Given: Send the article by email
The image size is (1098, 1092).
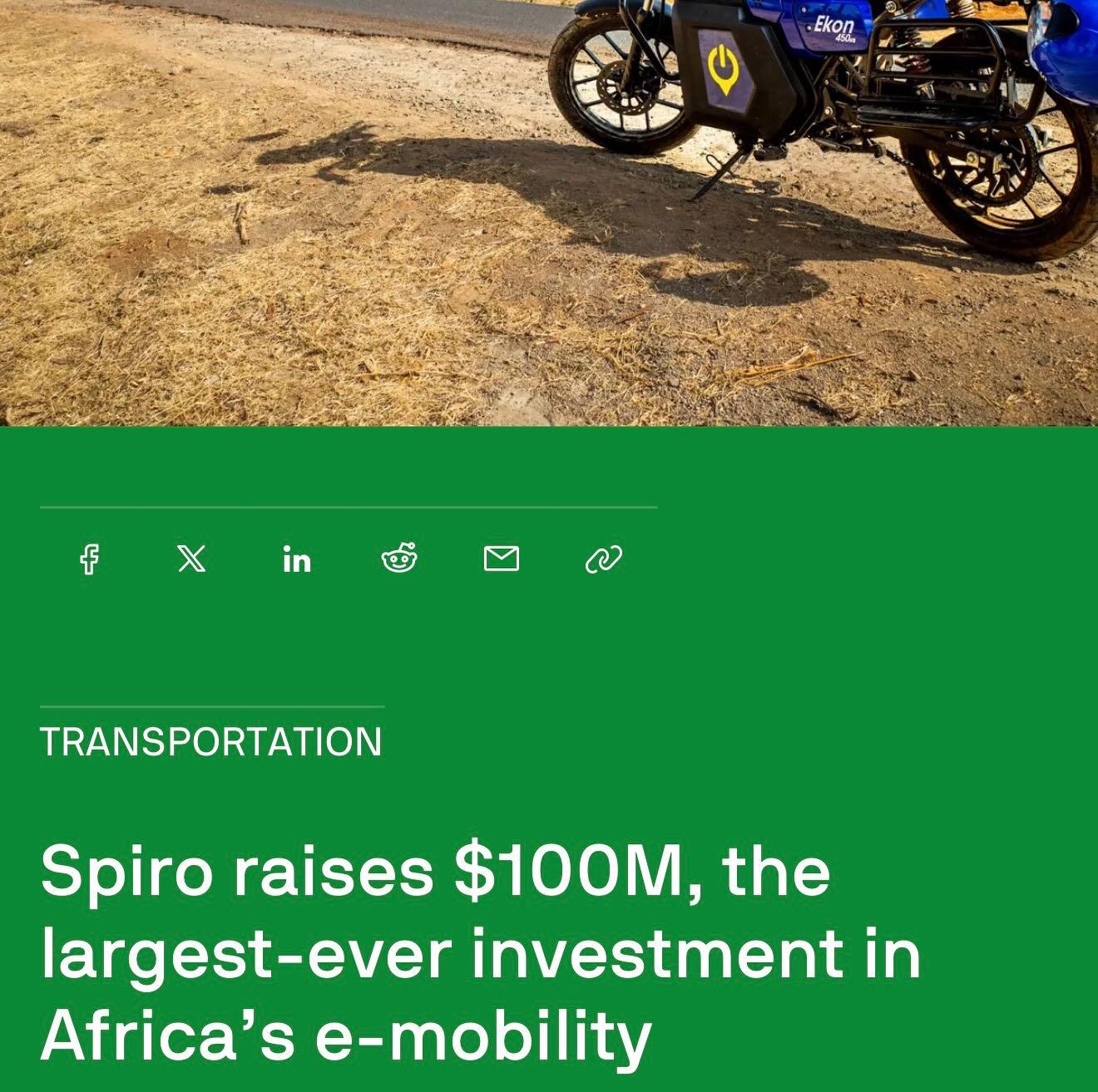Looking at the screenshot, I should [x=502, y=559].
